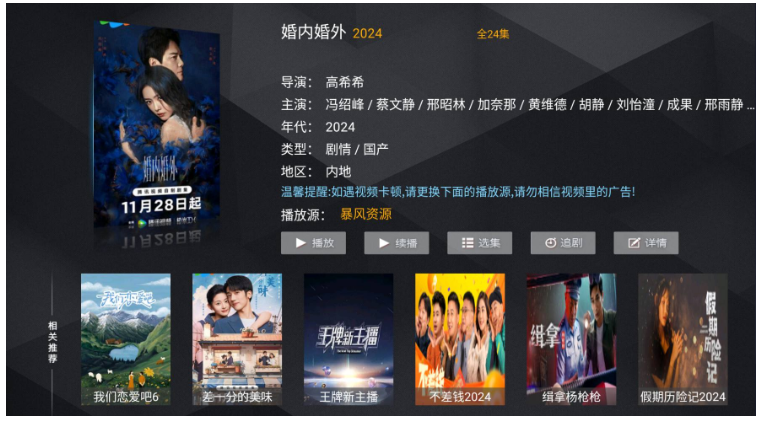Open recommended show 不差钱2024
Screen dimensions: 761x421
(460, 340)
